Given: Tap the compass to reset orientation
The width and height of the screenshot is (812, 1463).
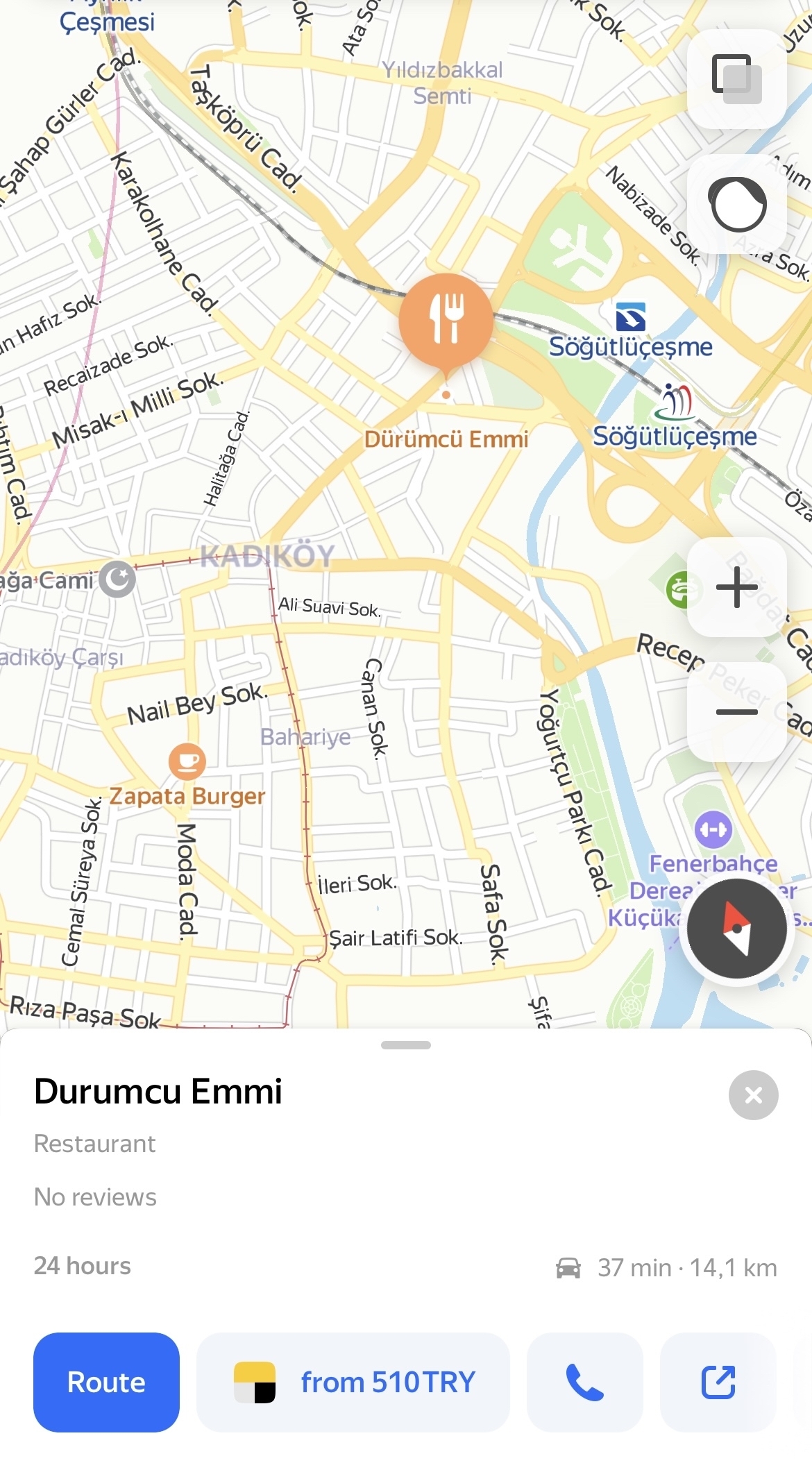Looking at the screenshot, I should [736, 928].
